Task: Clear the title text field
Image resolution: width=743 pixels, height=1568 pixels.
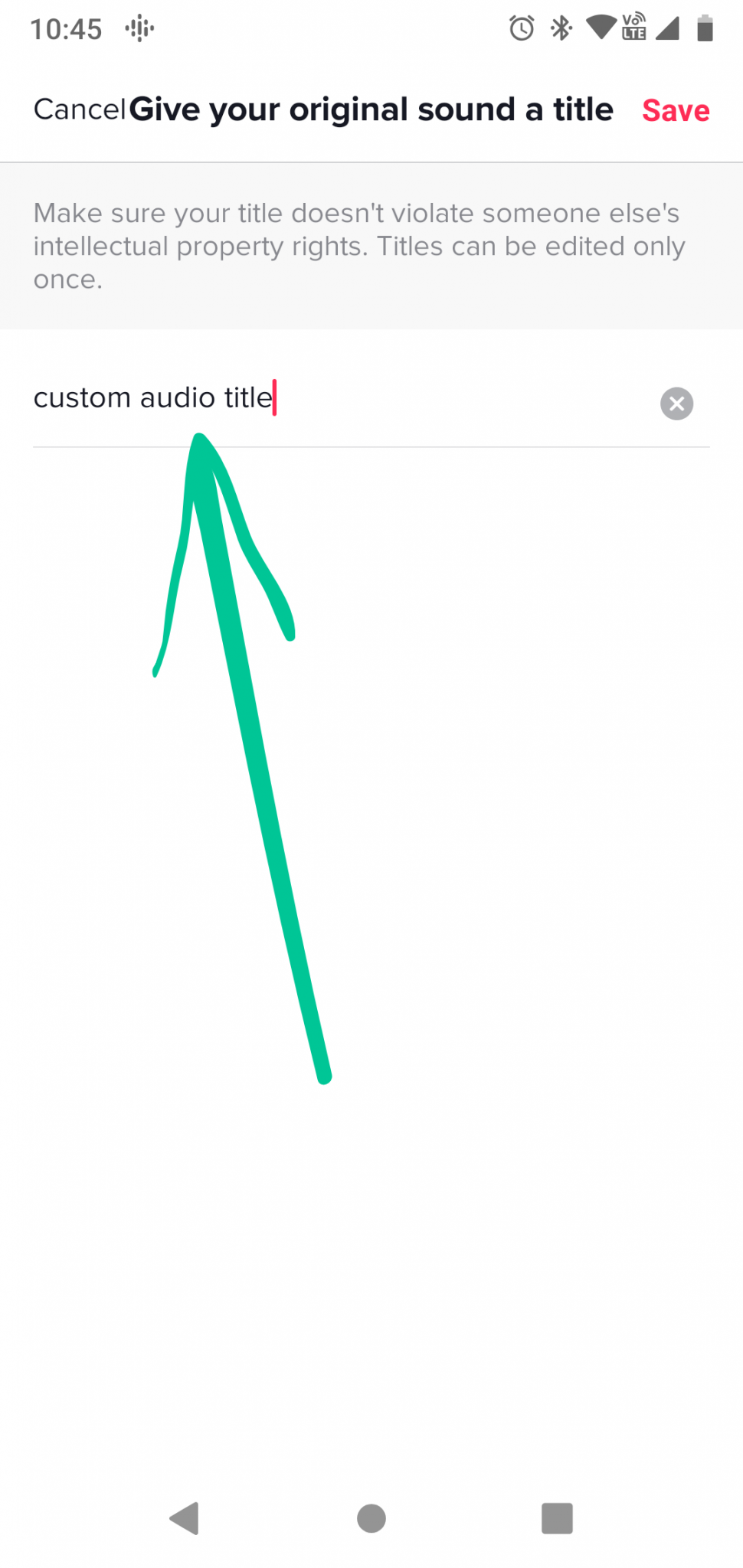Action: (676, 403)
